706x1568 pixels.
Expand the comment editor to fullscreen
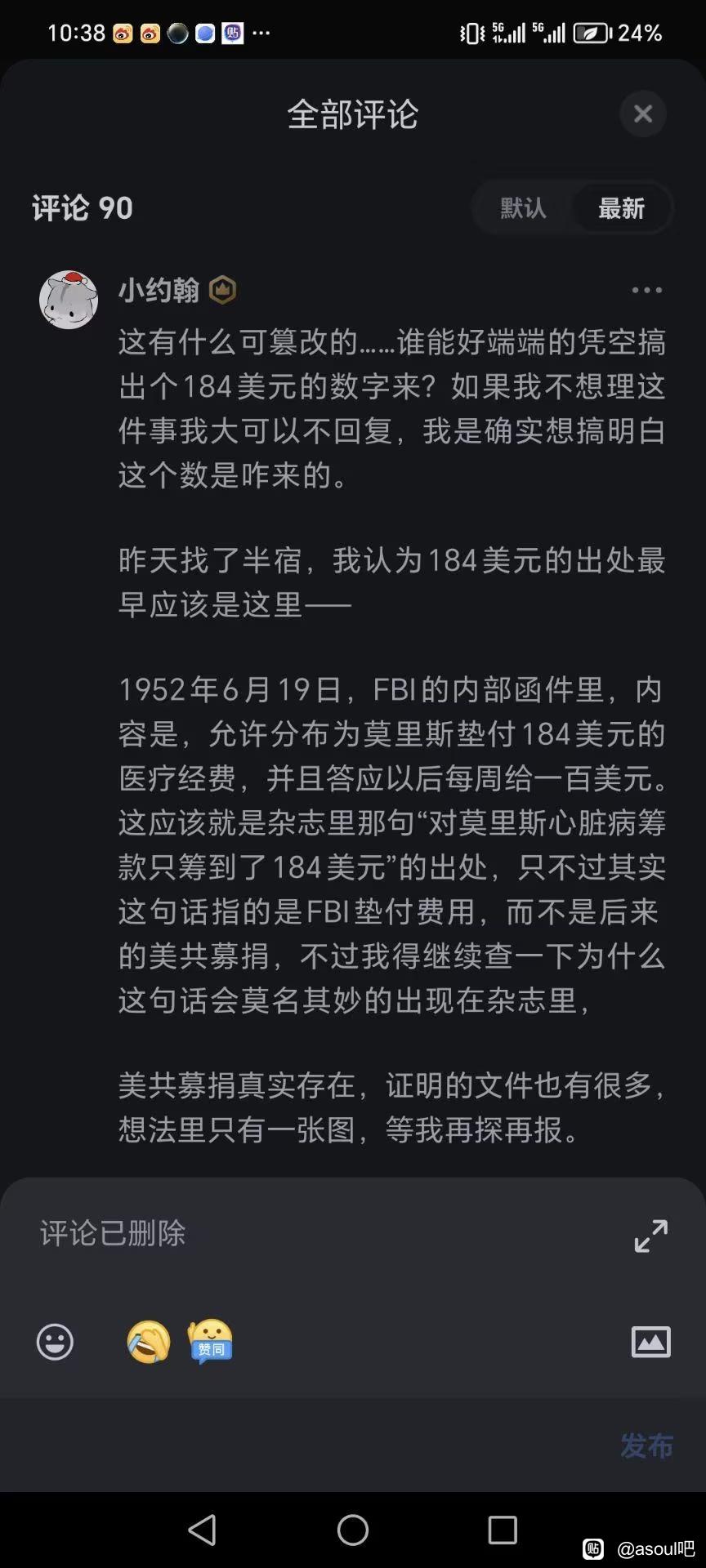[651, 1236]
